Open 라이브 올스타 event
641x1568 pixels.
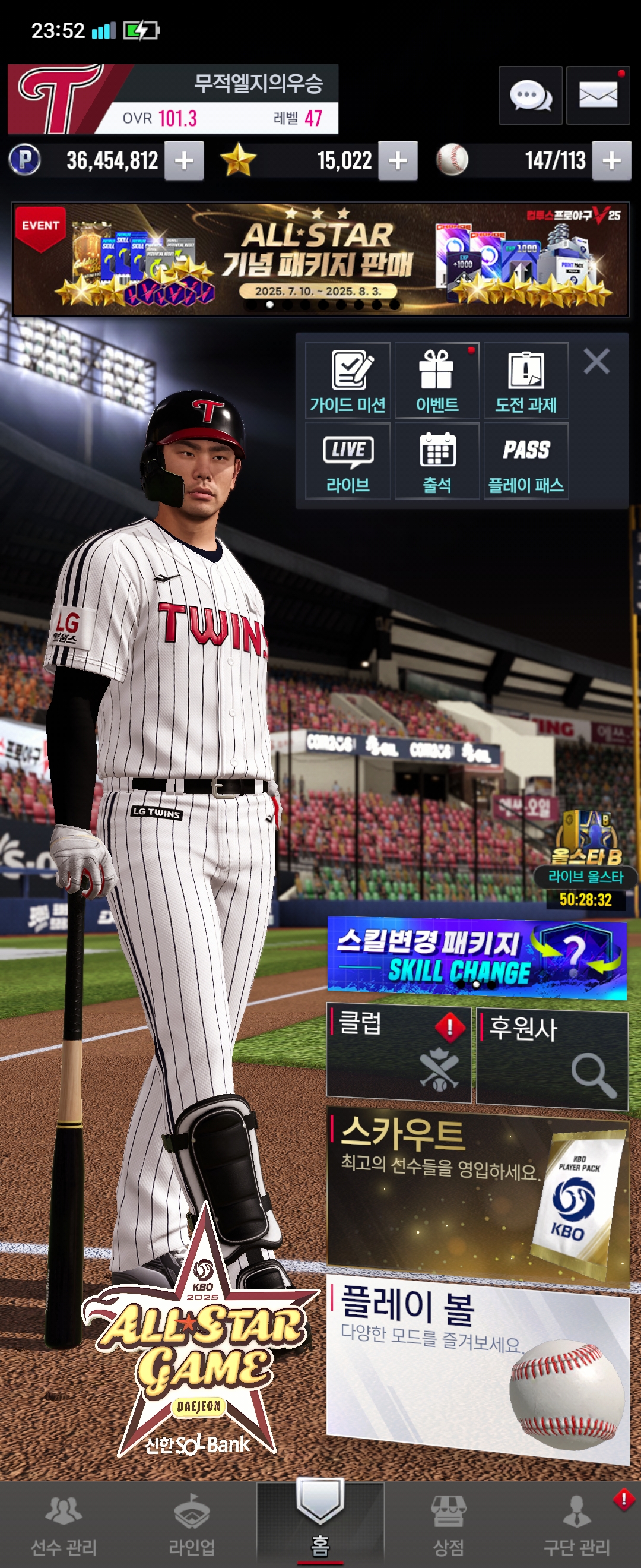pyautogui.click(x=586, y=858)
